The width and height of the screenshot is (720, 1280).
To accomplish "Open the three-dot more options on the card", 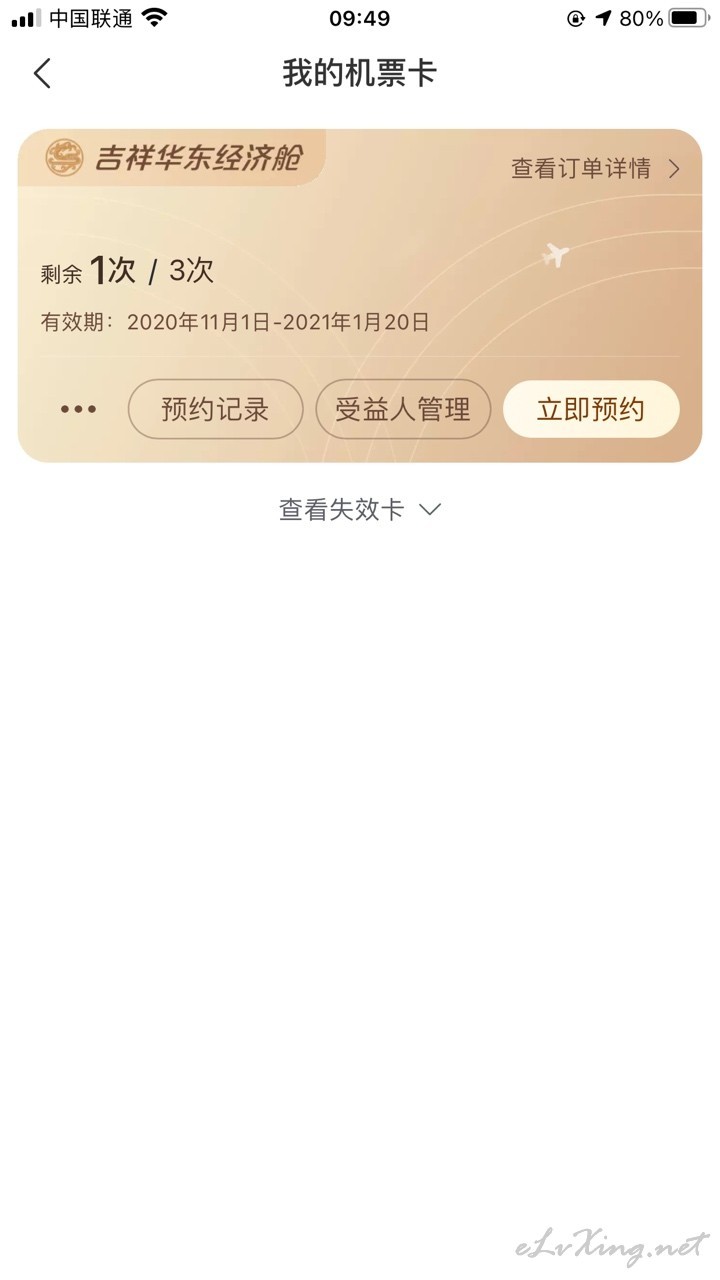I will point(79,409).
